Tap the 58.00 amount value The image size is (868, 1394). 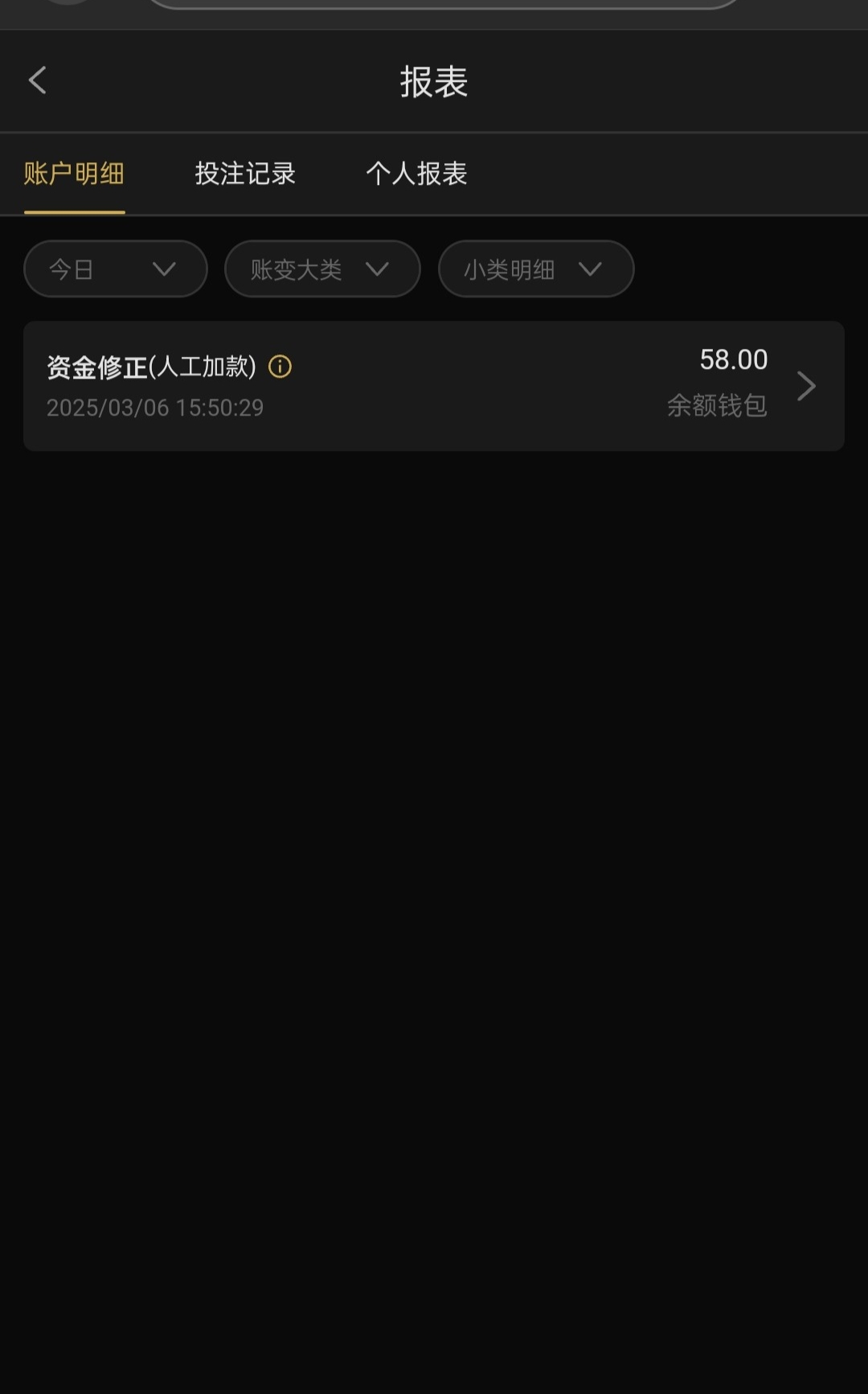(733, 359)
